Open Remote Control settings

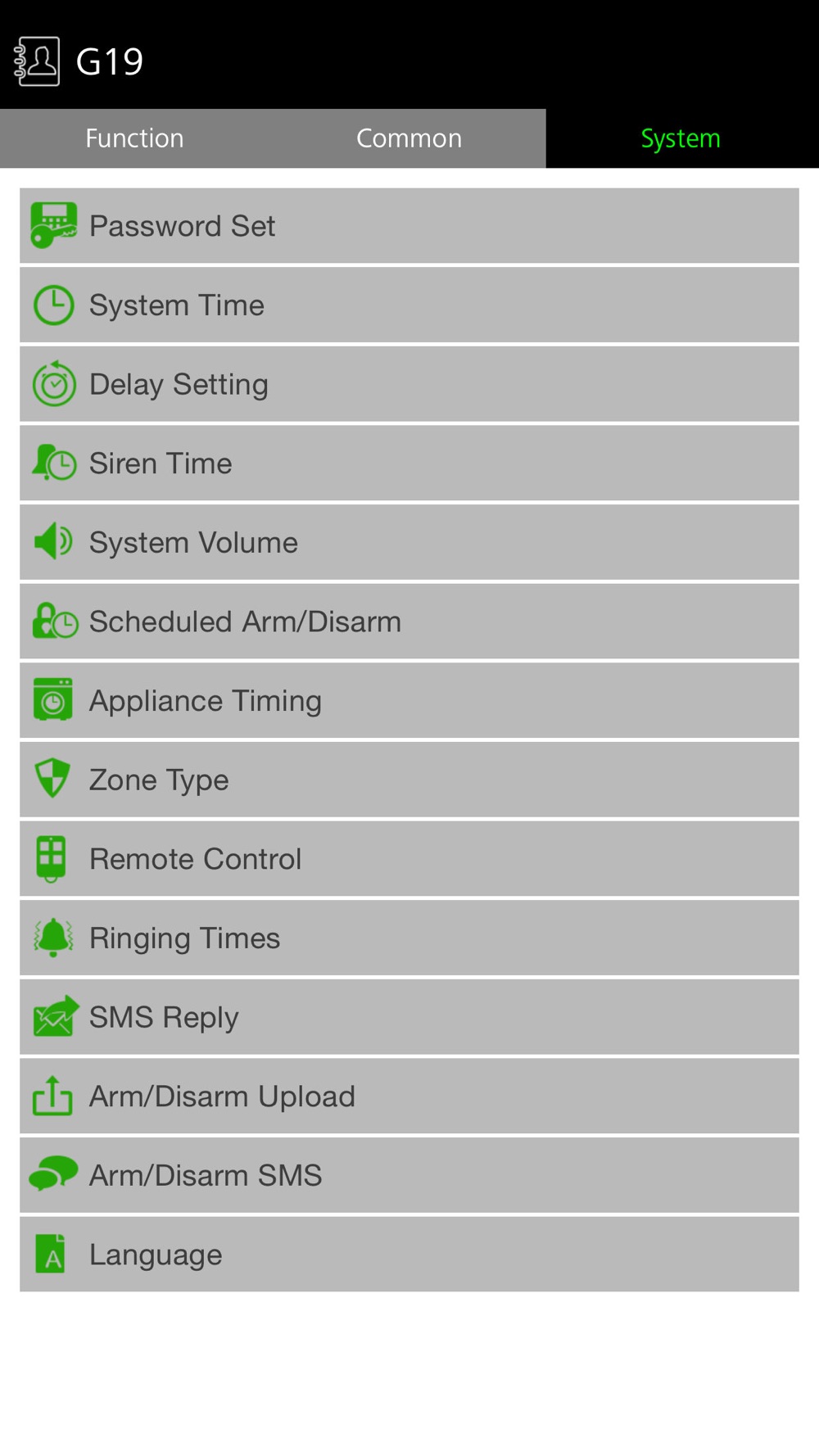click(409, 859)
